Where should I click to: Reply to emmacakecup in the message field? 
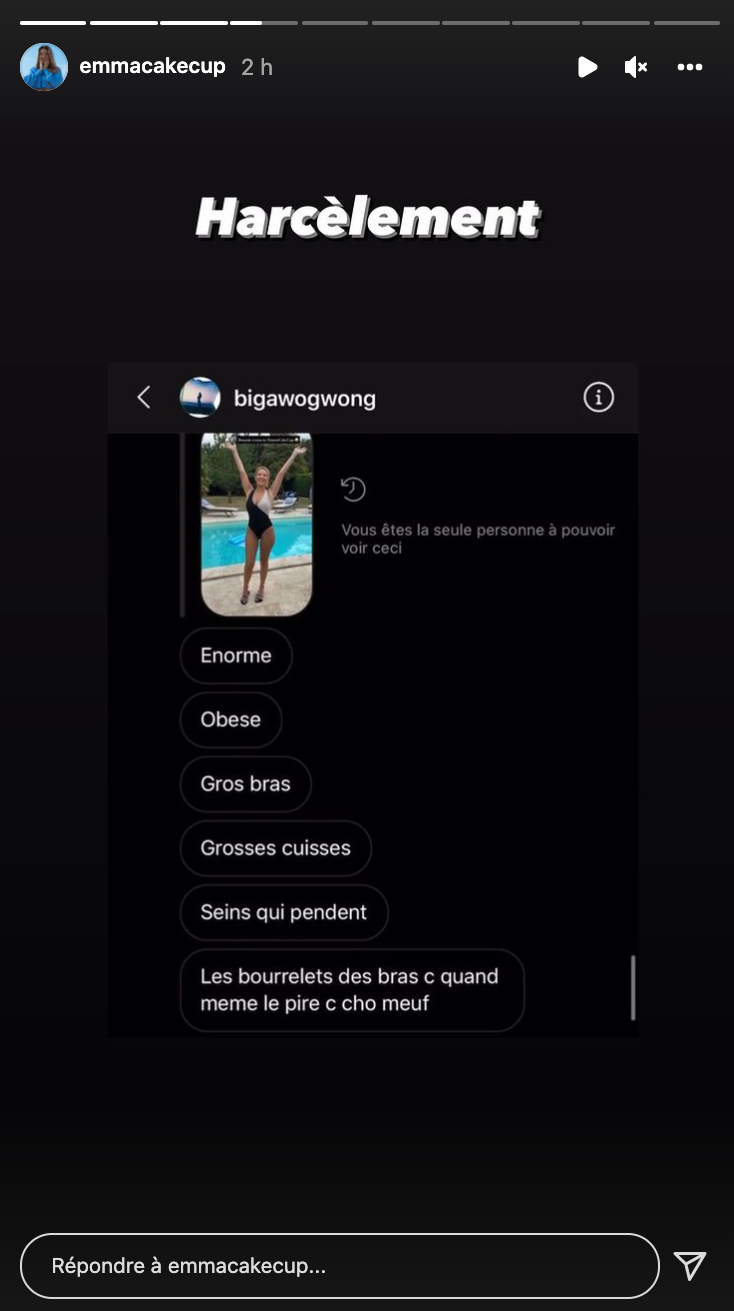[340, 1265]
